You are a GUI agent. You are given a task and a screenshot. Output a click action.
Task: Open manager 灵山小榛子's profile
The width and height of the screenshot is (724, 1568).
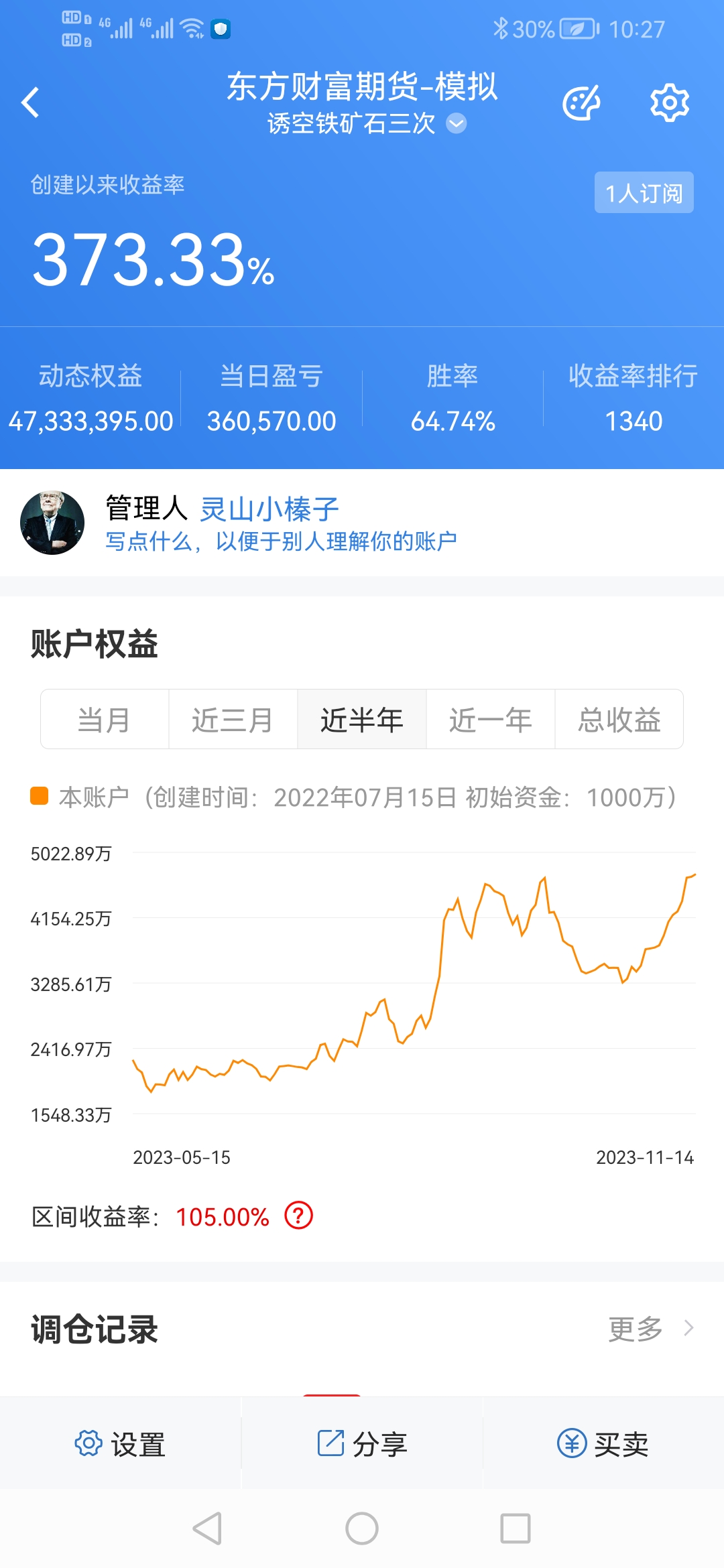(x=269, y=509)
